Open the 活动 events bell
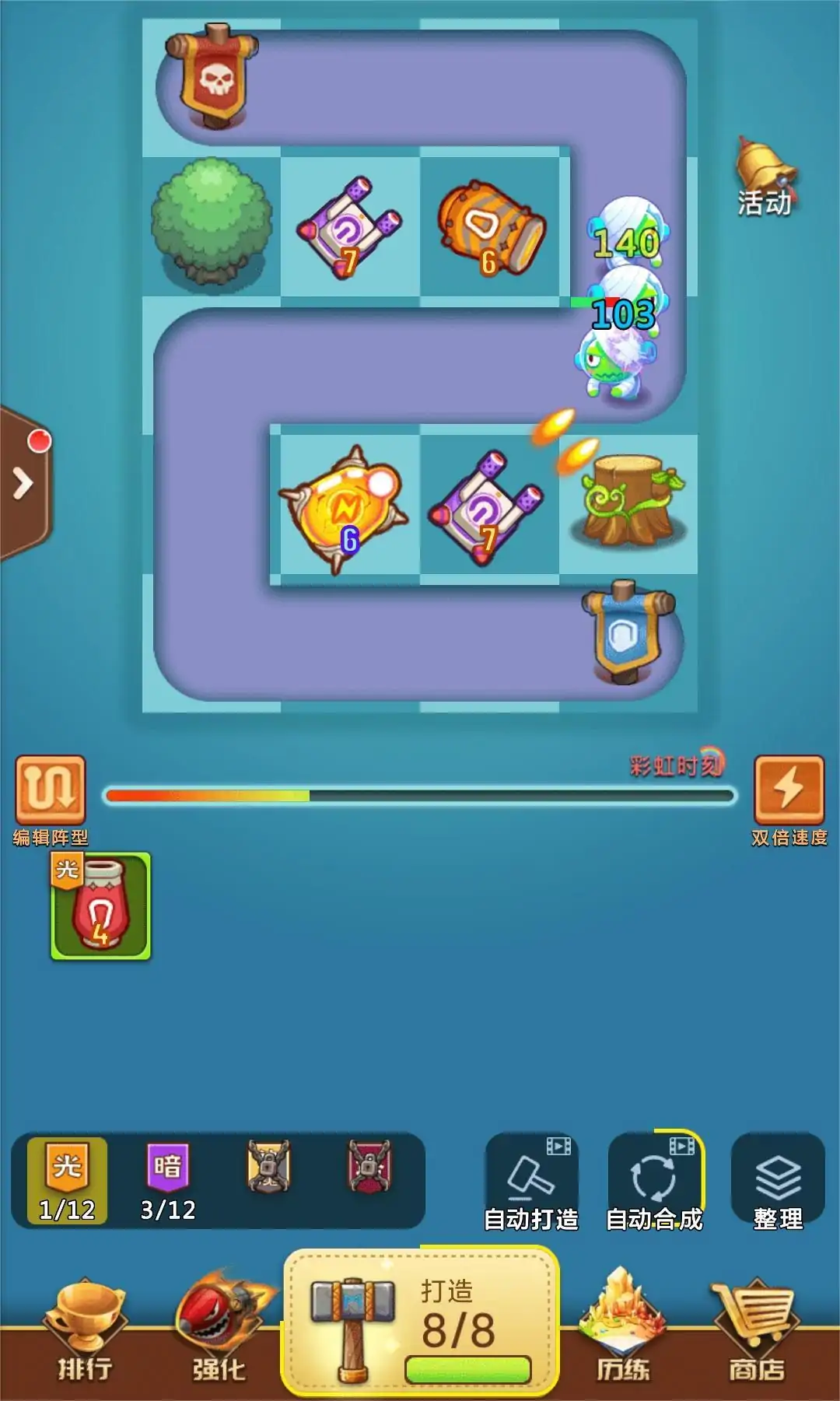Screen dimensions: 840x1401 (765, 178)
